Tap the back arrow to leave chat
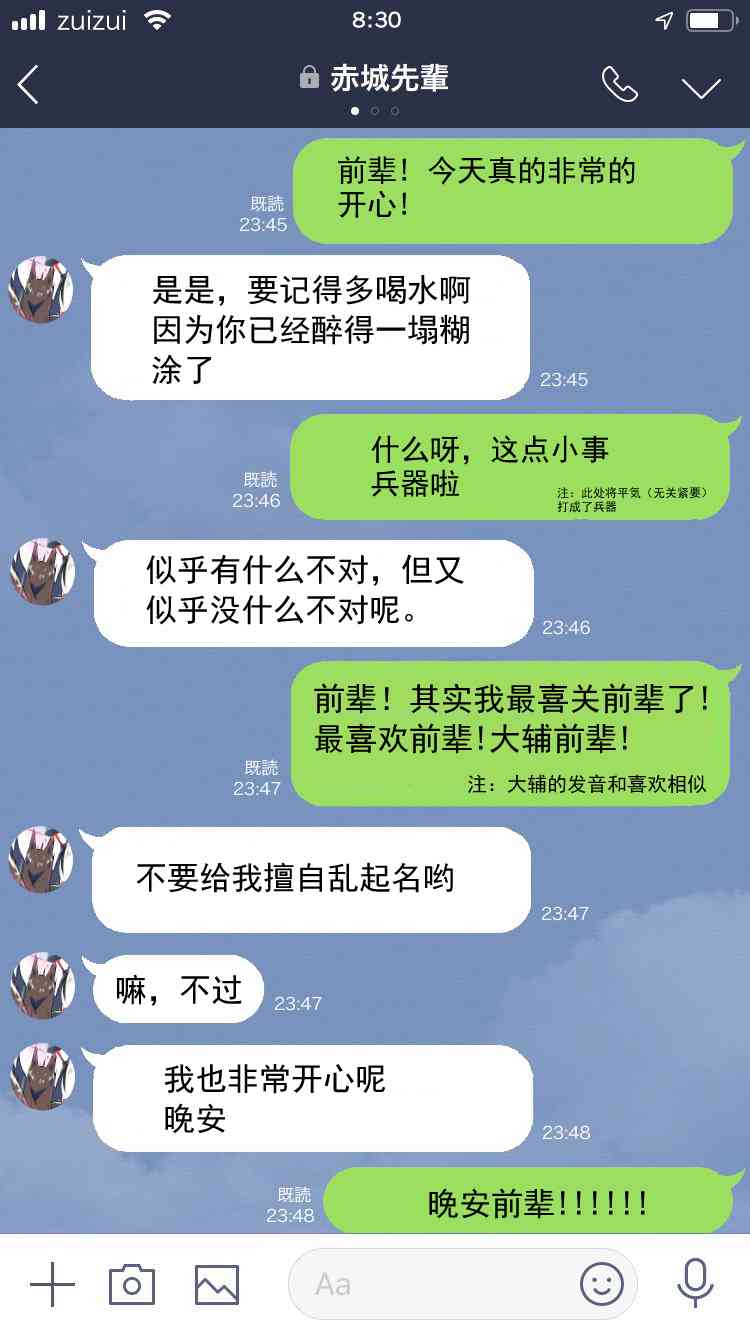Screen dimensions: 750x1334 [27, 85]
